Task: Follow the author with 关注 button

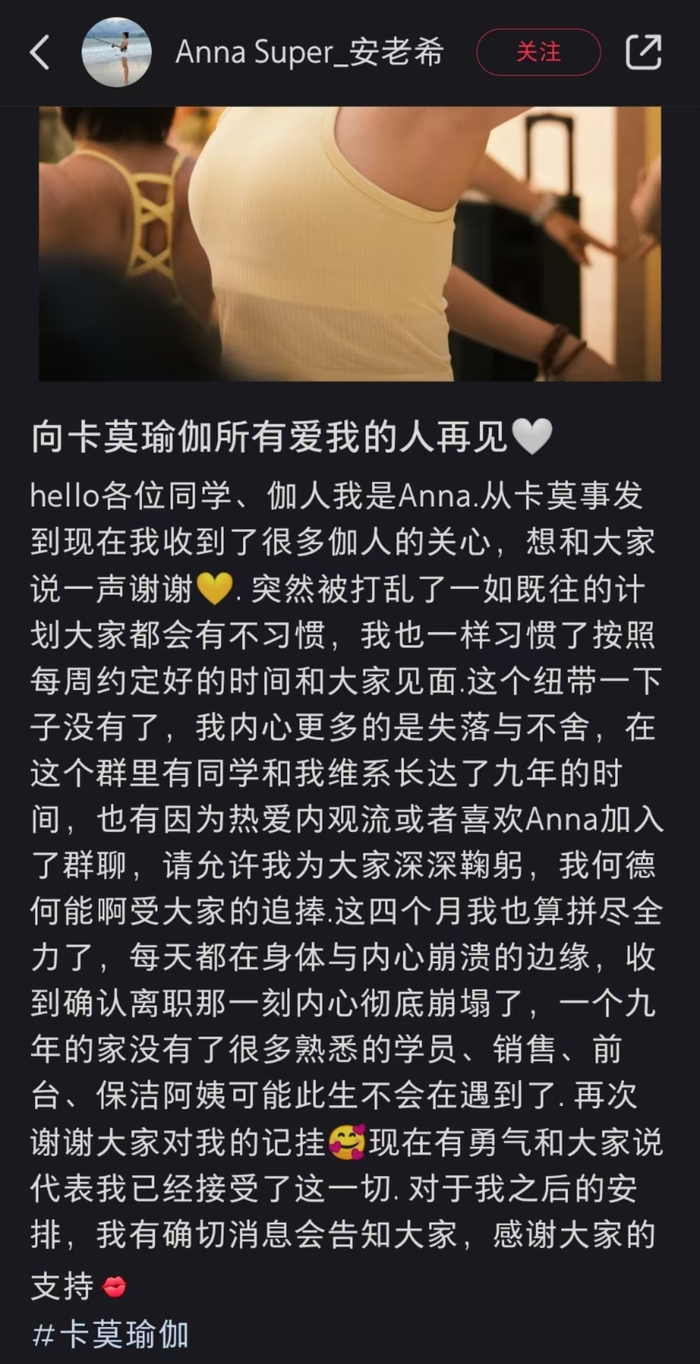Action: 538,53
